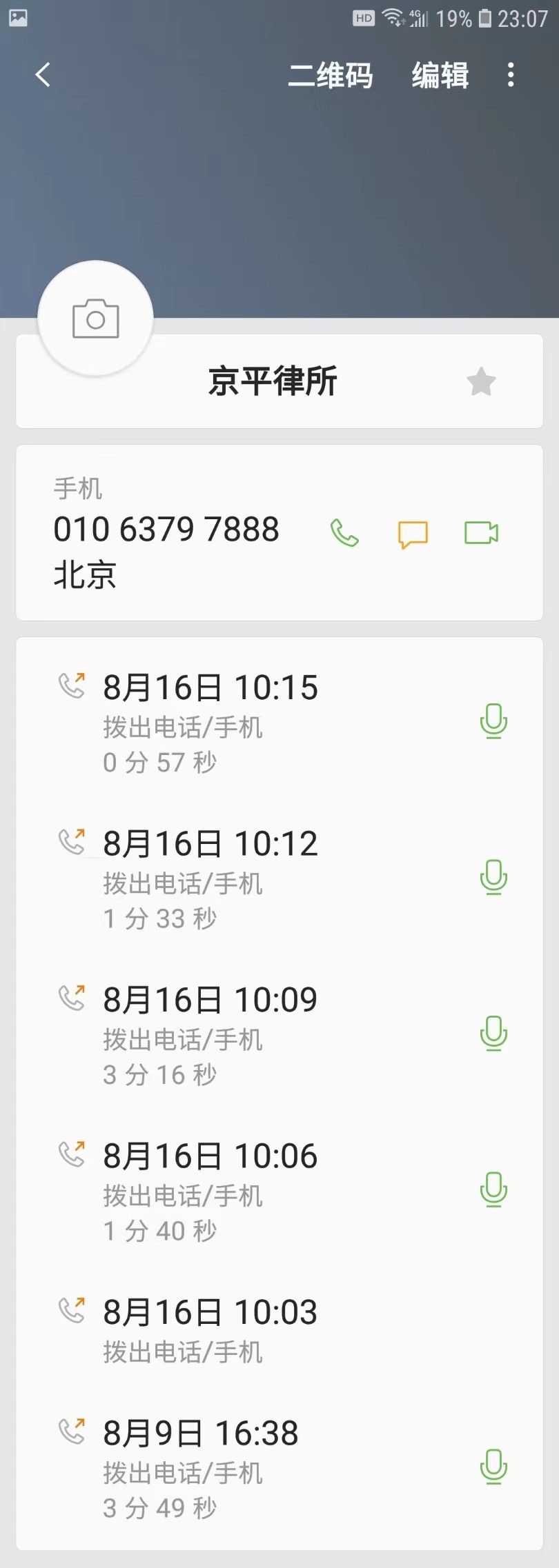This screenshot has width=559, height=1568.
Task: Play the recording of the 10:12 call
Action: click(493, 878)
